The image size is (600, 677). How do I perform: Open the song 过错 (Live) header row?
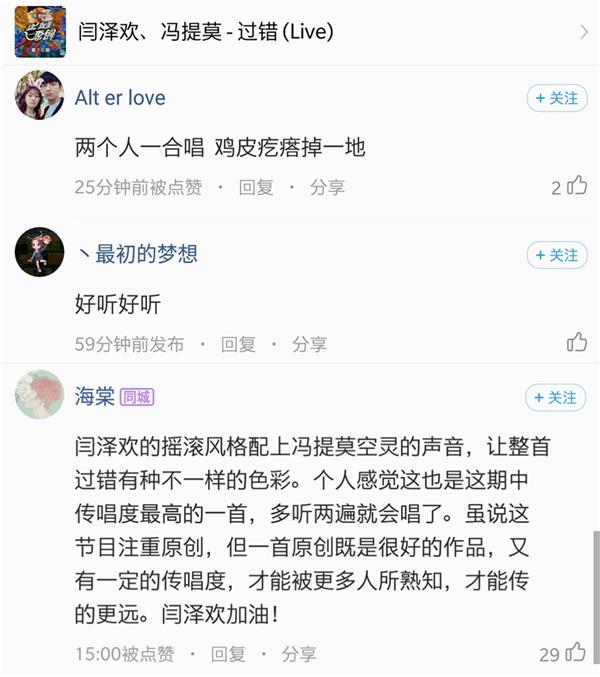pyautogui.click(x=300, y=32)
